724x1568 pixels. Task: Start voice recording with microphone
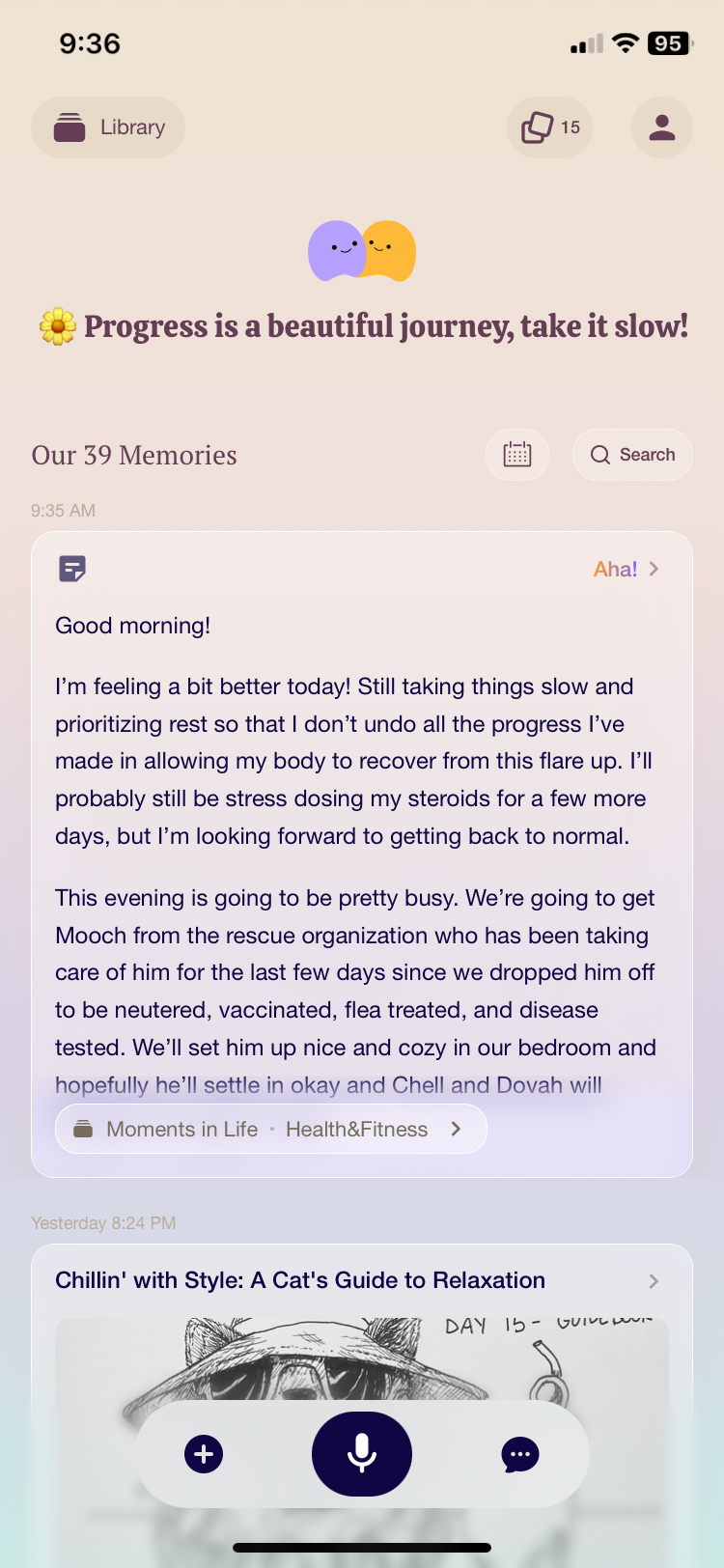coord(362,1454)
